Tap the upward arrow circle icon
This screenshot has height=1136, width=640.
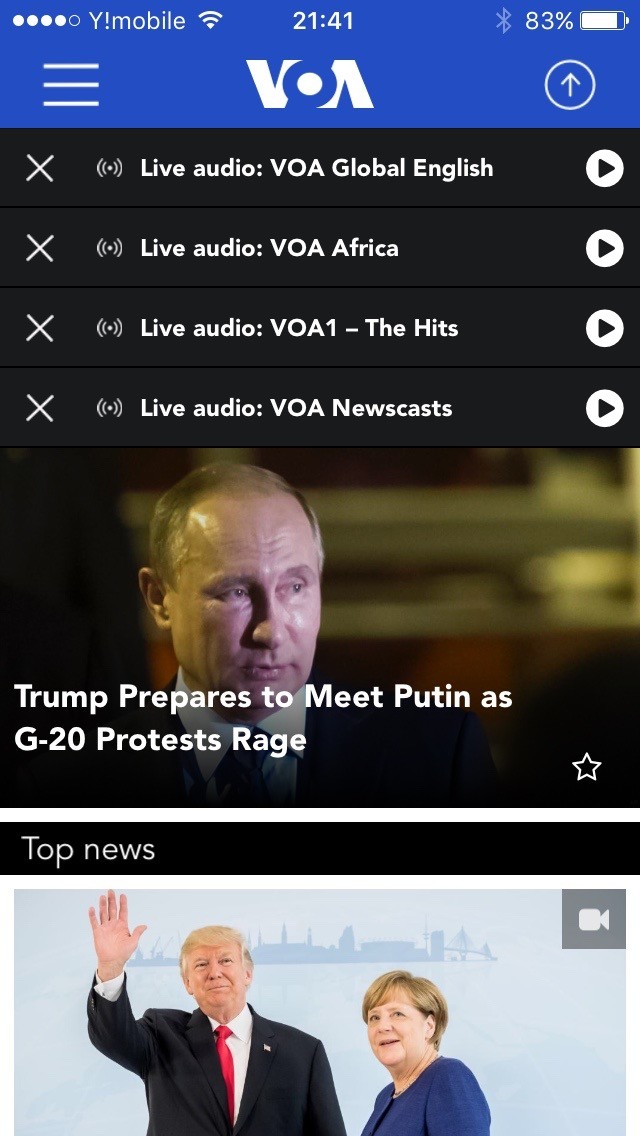(569, 85)
